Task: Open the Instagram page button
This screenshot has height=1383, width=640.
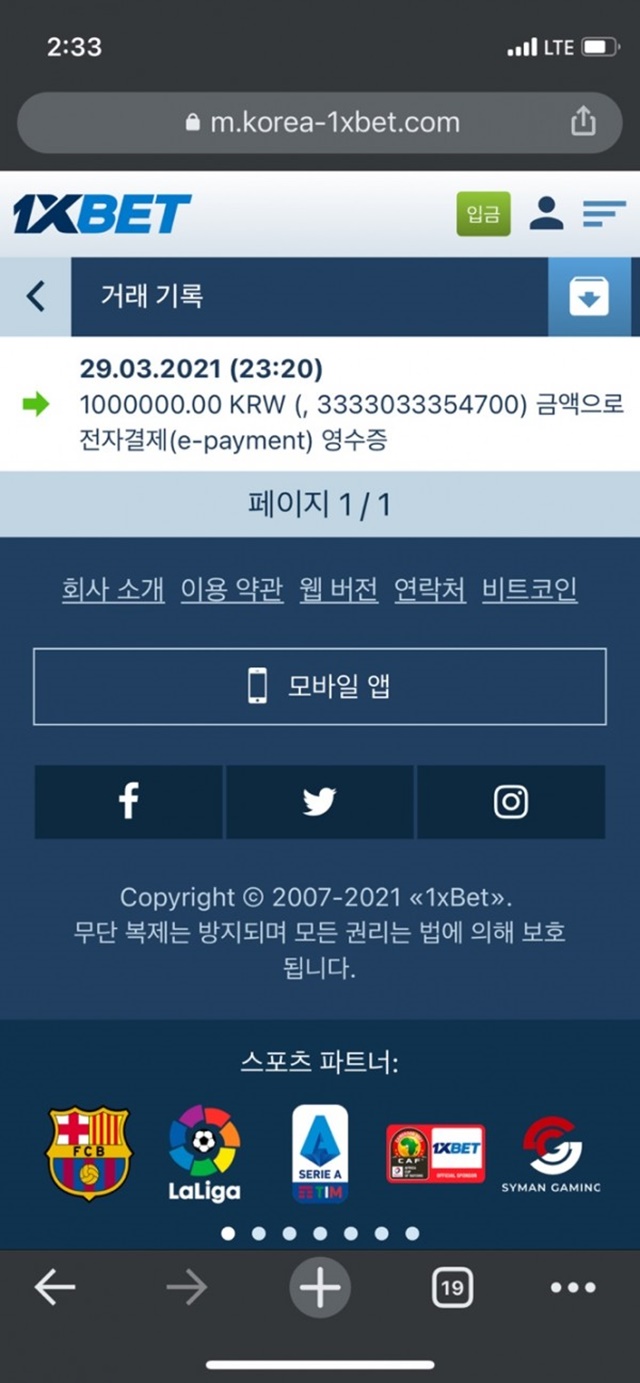Action: pyautogui.click(x=511, y=802)
